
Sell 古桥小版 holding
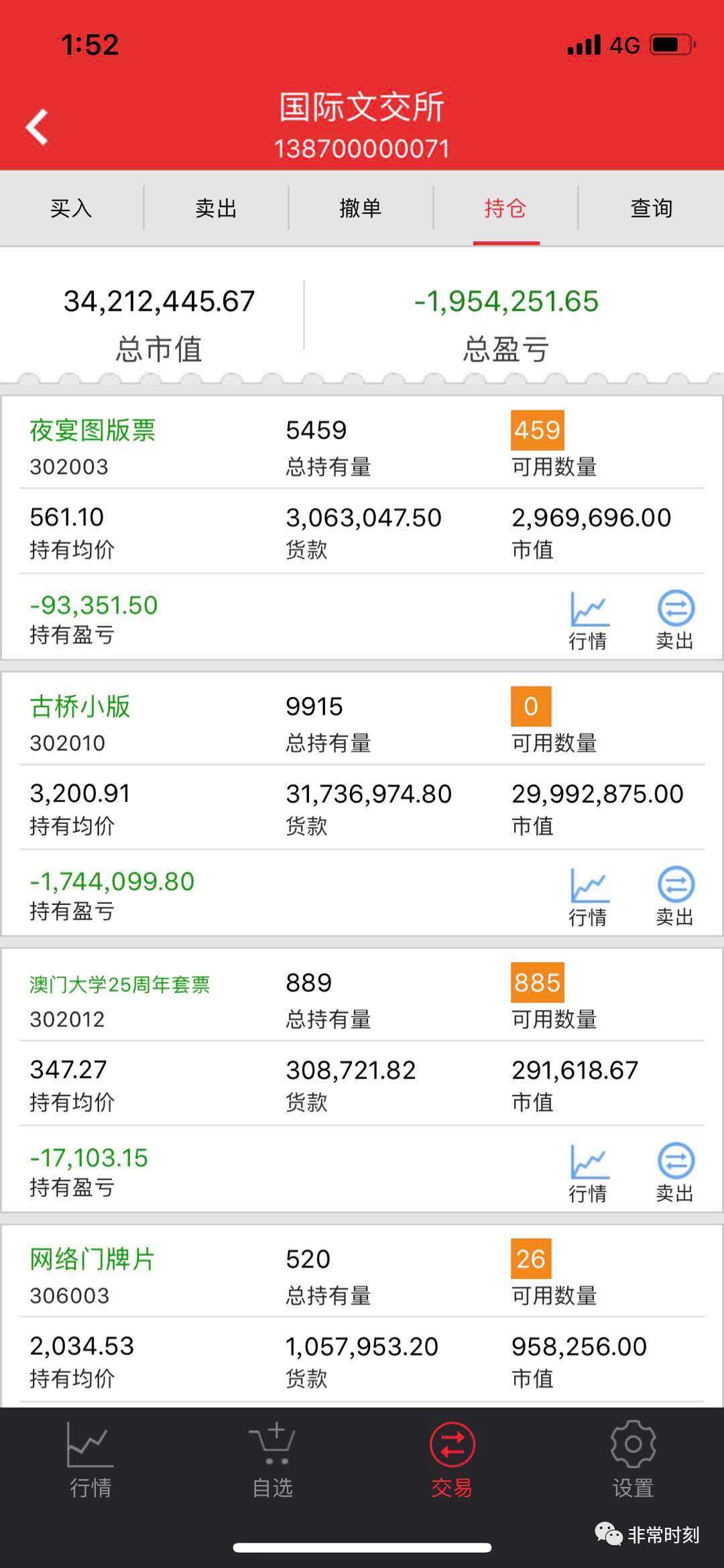(x=675, y=896)
